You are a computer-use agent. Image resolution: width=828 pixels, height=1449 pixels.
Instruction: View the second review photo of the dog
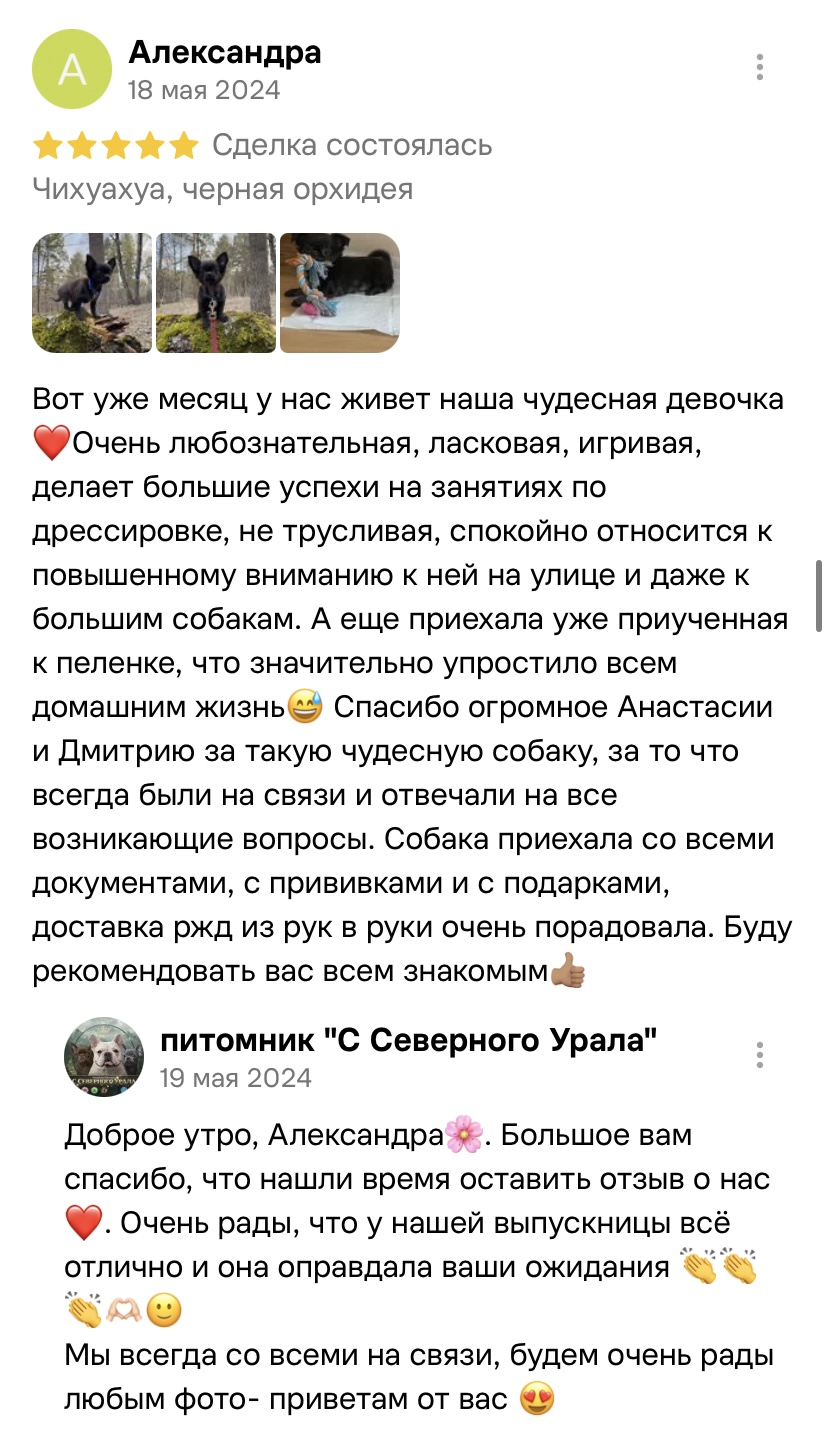pyautogui.click(x=216, y=293)
